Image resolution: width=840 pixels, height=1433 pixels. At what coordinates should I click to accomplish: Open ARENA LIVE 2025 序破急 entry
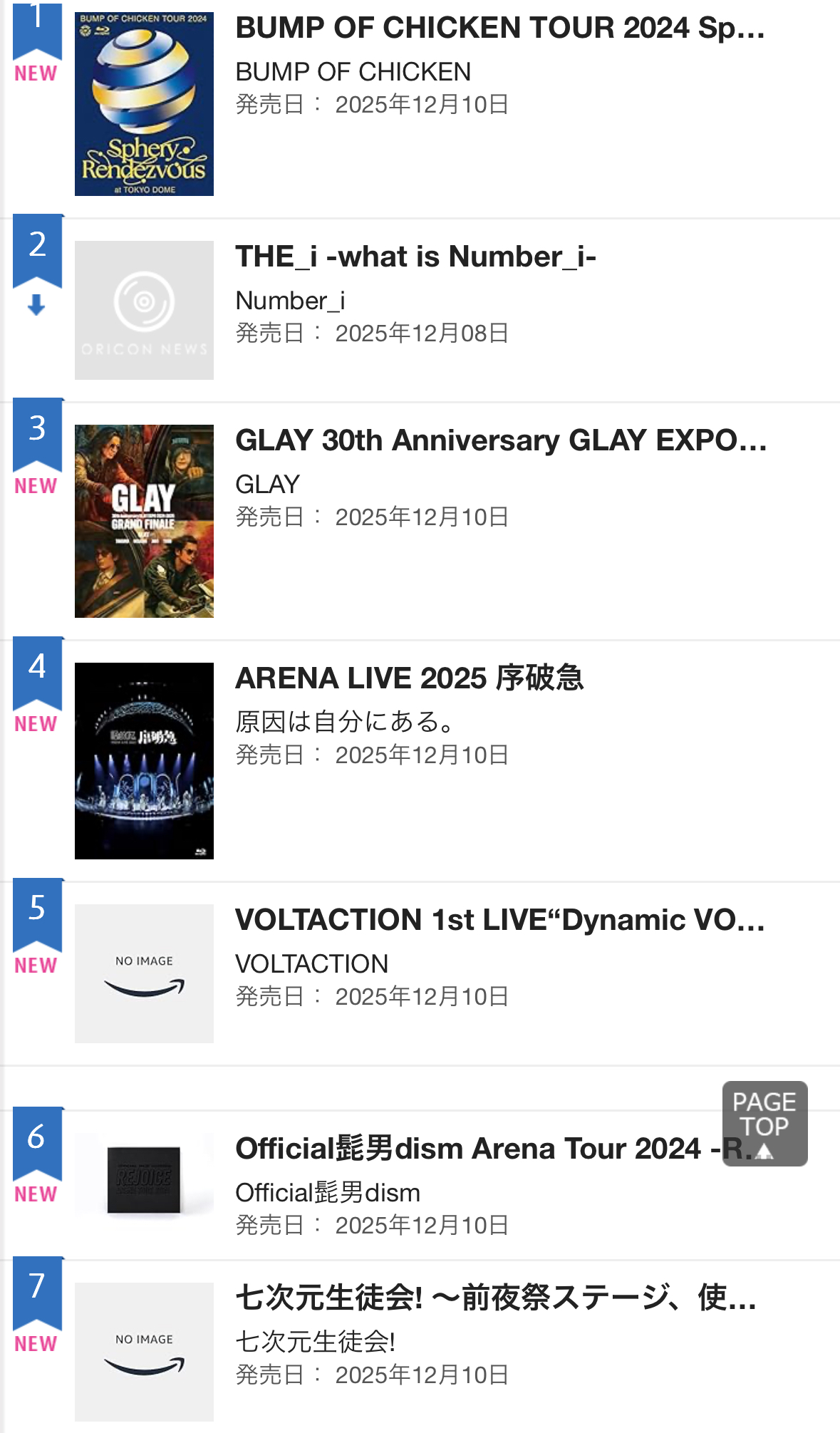(409, 678)
